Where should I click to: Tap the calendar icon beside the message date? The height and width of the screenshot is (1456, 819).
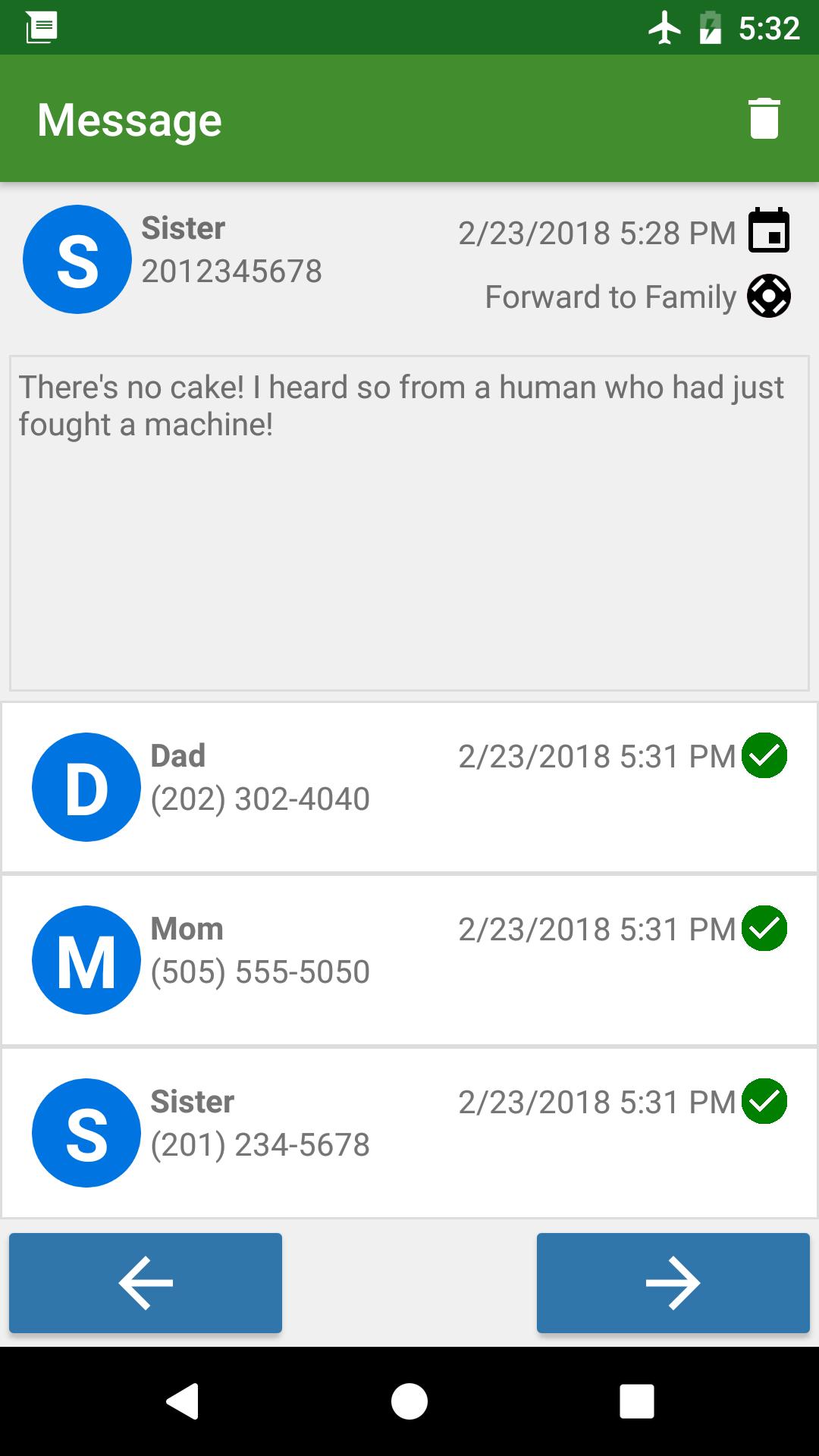[x=769, y=231]
